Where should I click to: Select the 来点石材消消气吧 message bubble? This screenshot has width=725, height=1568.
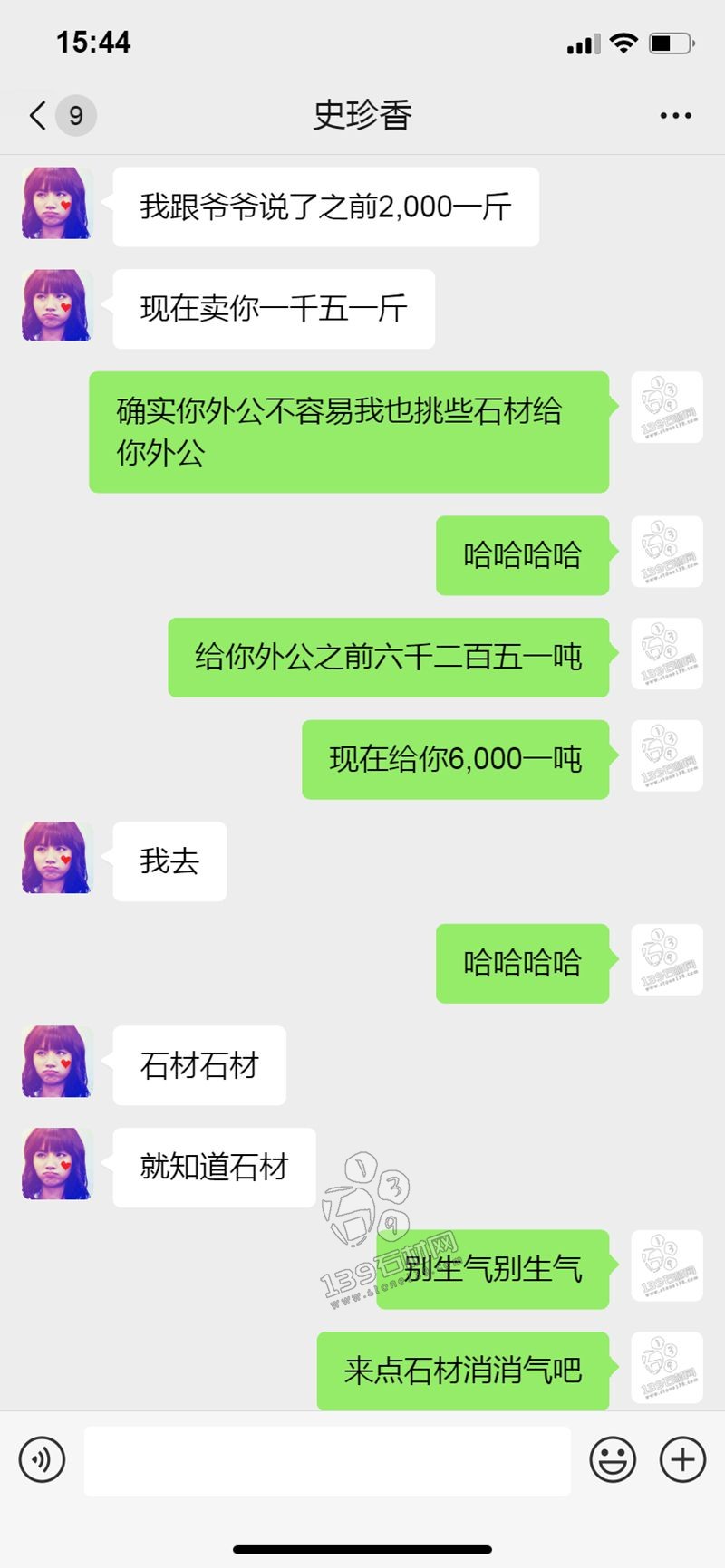coord(463,1371)
